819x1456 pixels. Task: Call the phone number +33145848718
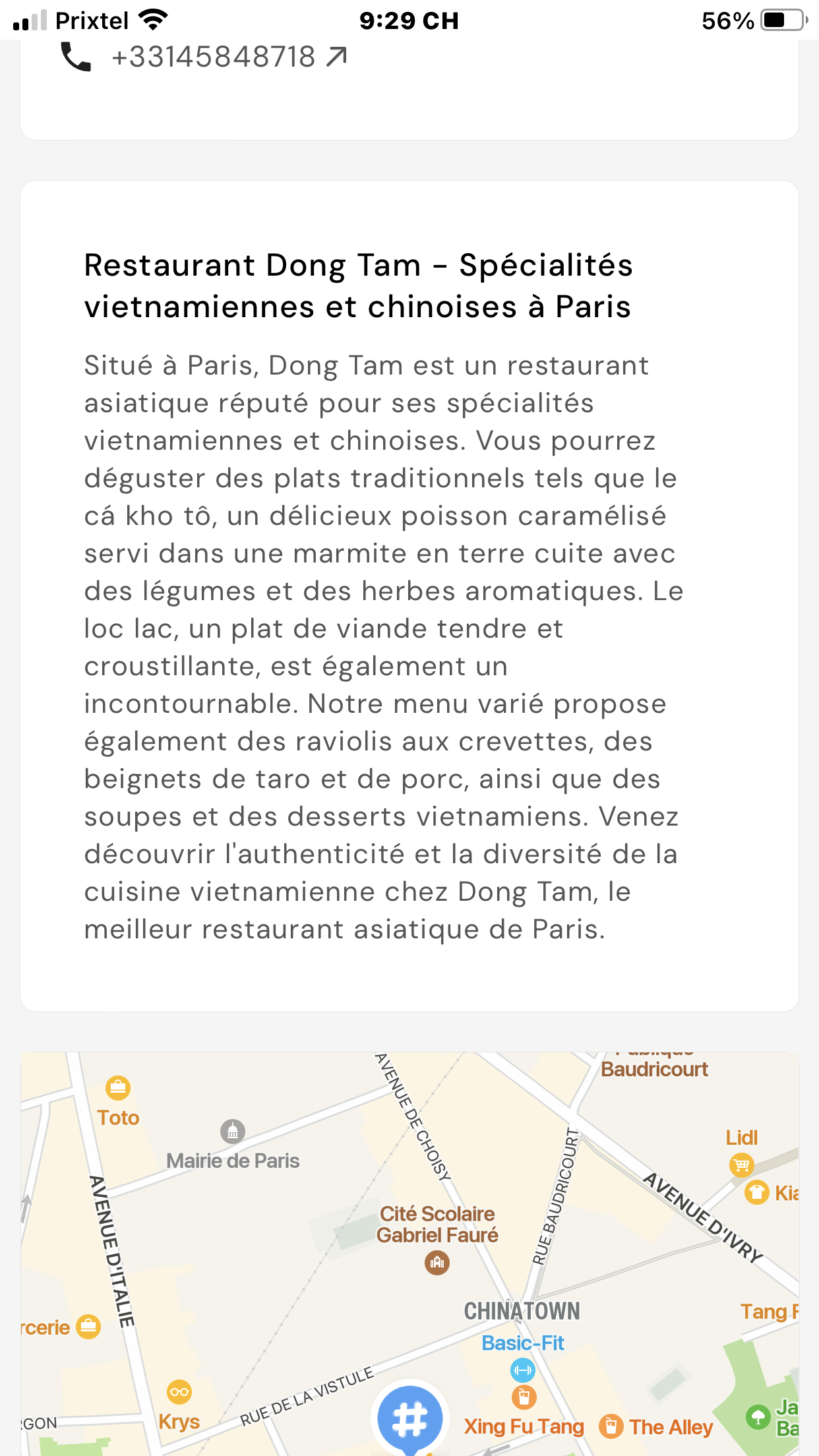(214, 57)
